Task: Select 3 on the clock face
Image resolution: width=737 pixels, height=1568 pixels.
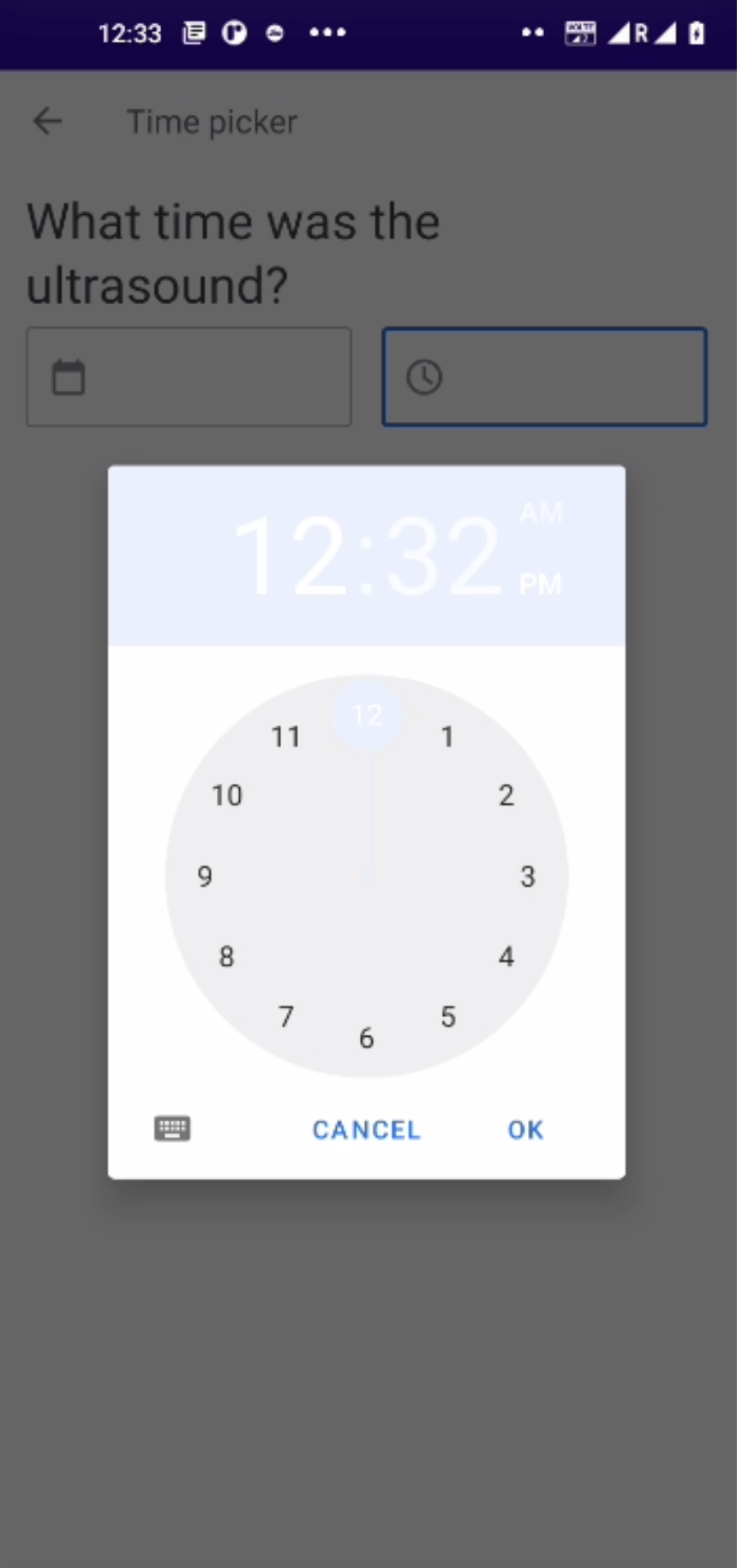Action: coord(527,876)
